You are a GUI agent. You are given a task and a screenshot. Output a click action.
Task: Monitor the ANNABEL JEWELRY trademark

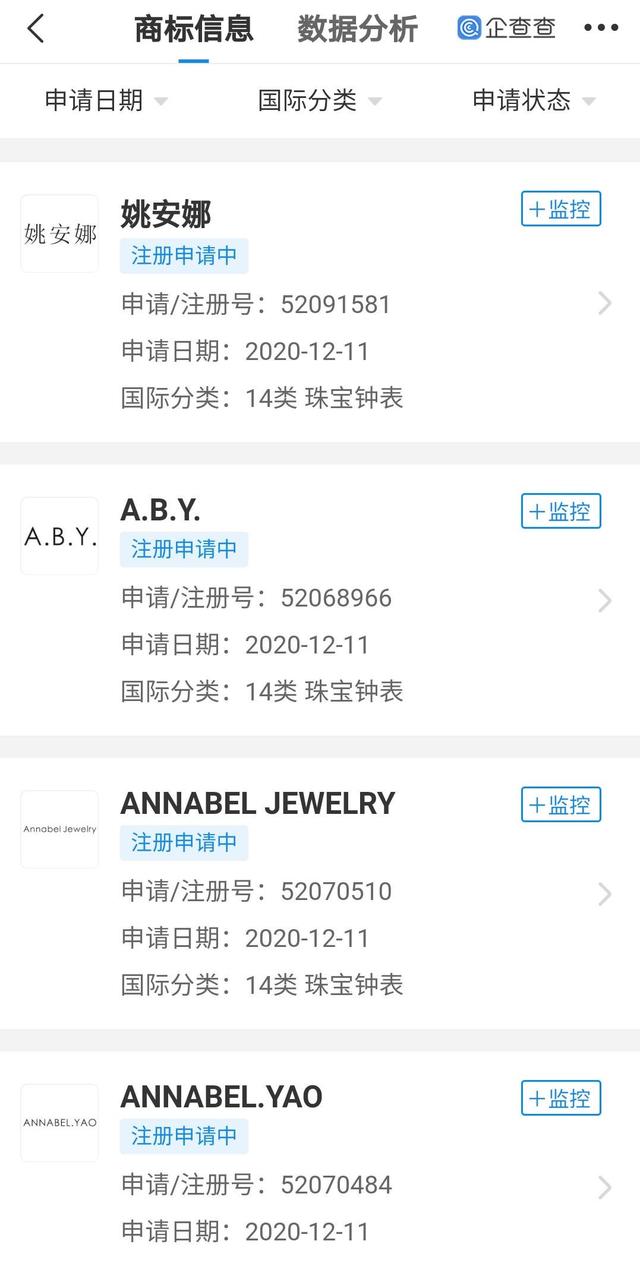pyautogui.click(x=560, y=804)
